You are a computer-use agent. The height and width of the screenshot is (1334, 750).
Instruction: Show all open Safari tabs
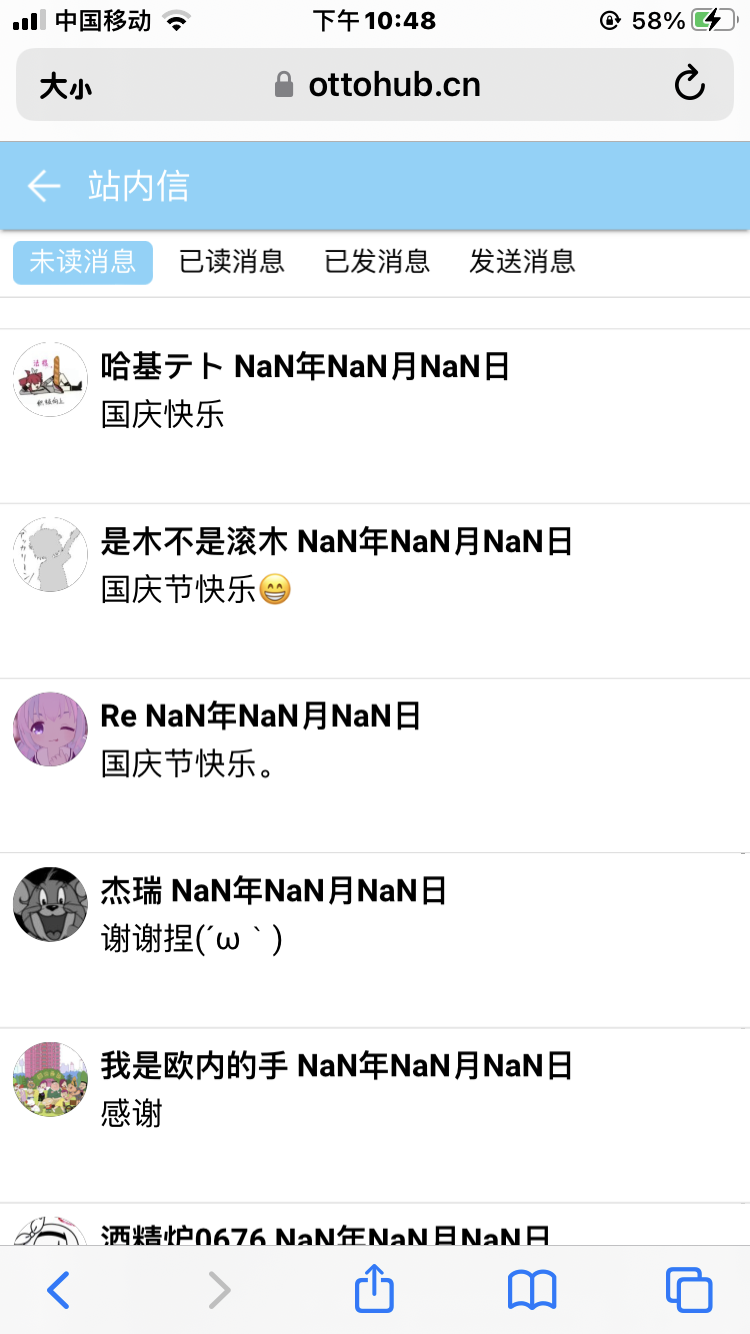pos(689,1290)
